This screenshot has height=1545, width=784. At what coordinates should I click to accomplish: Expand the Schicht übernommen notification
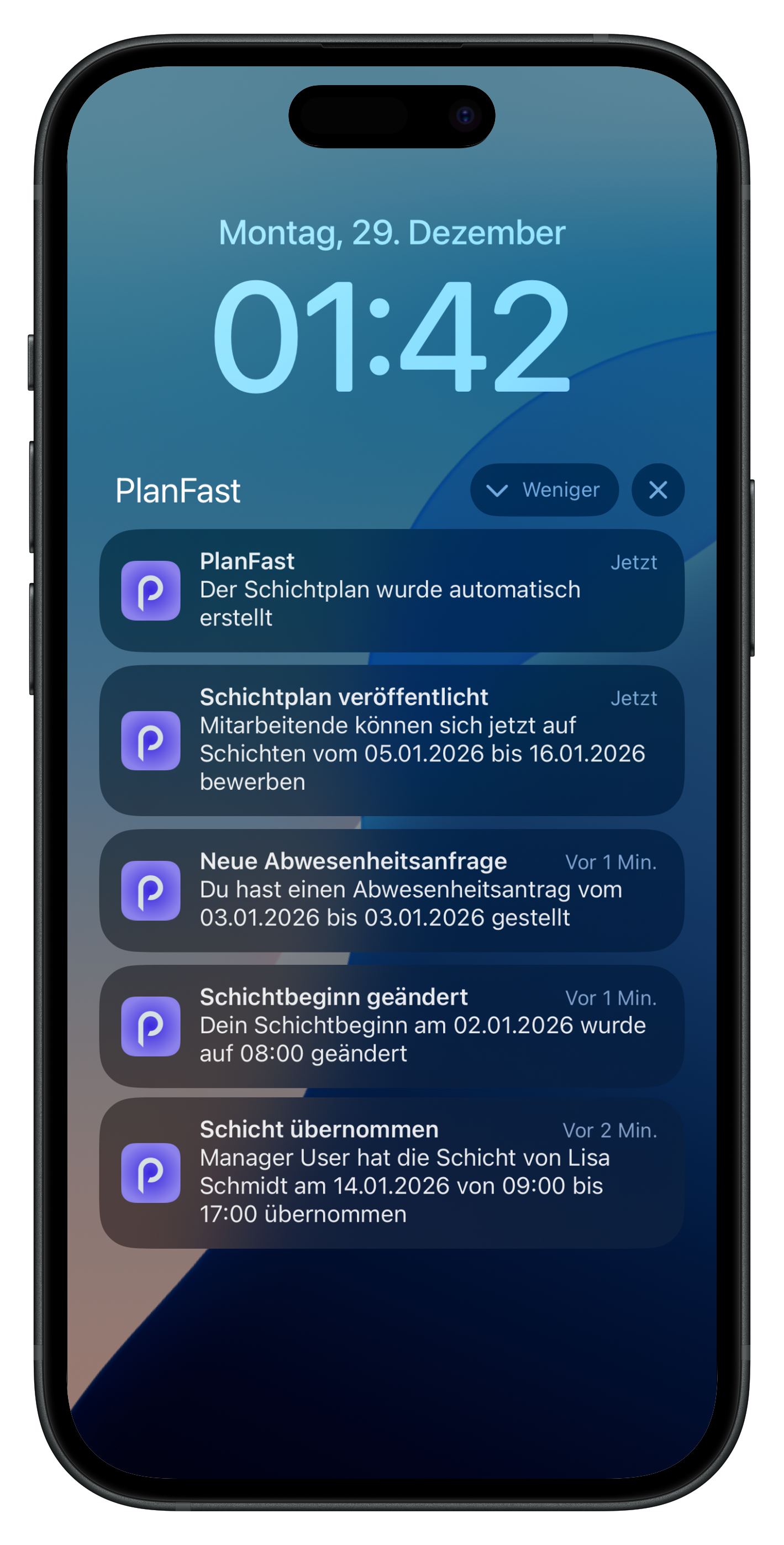[390, 1173]
